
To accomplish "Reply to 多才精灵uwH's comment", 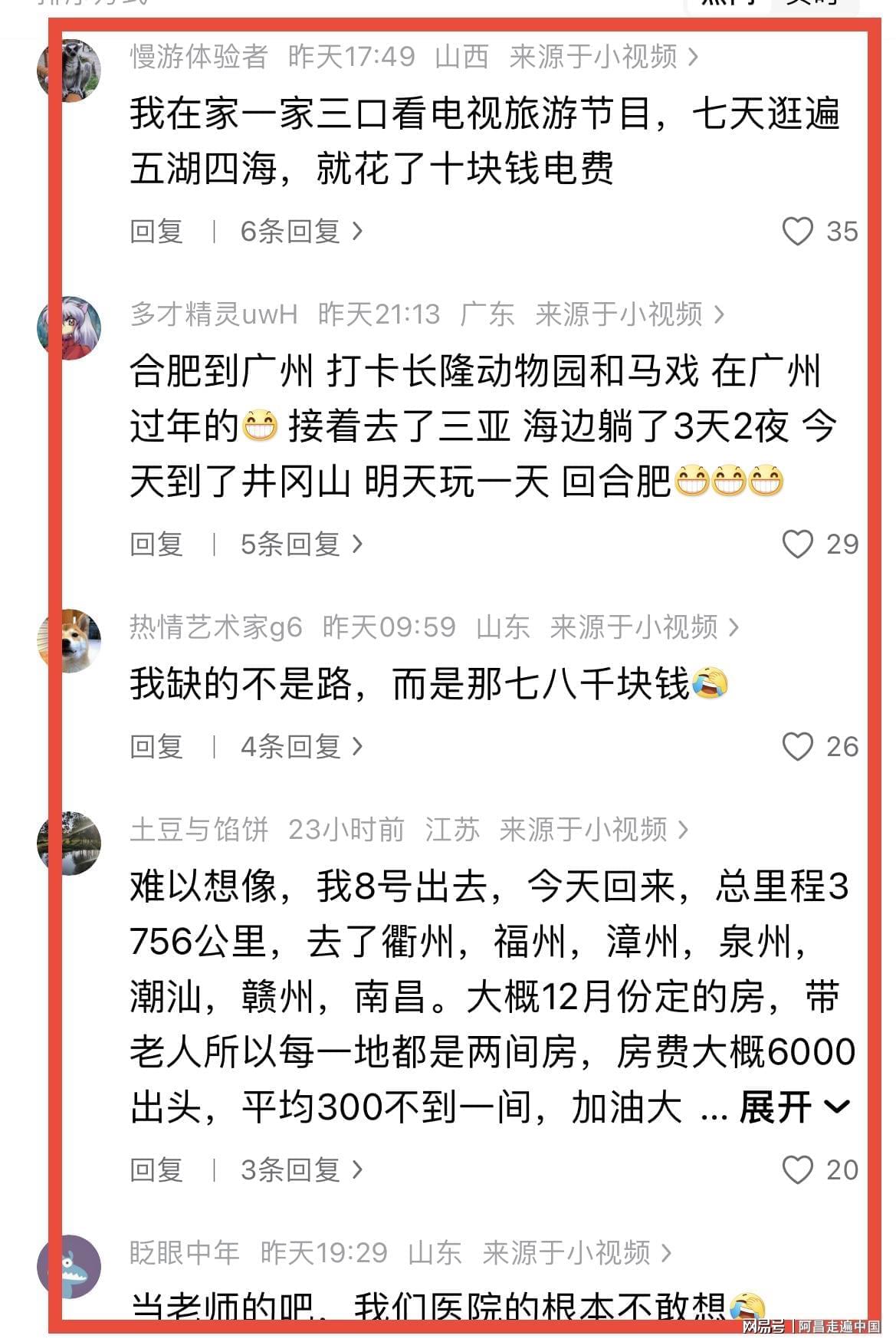I will click(x=156, y=544).
